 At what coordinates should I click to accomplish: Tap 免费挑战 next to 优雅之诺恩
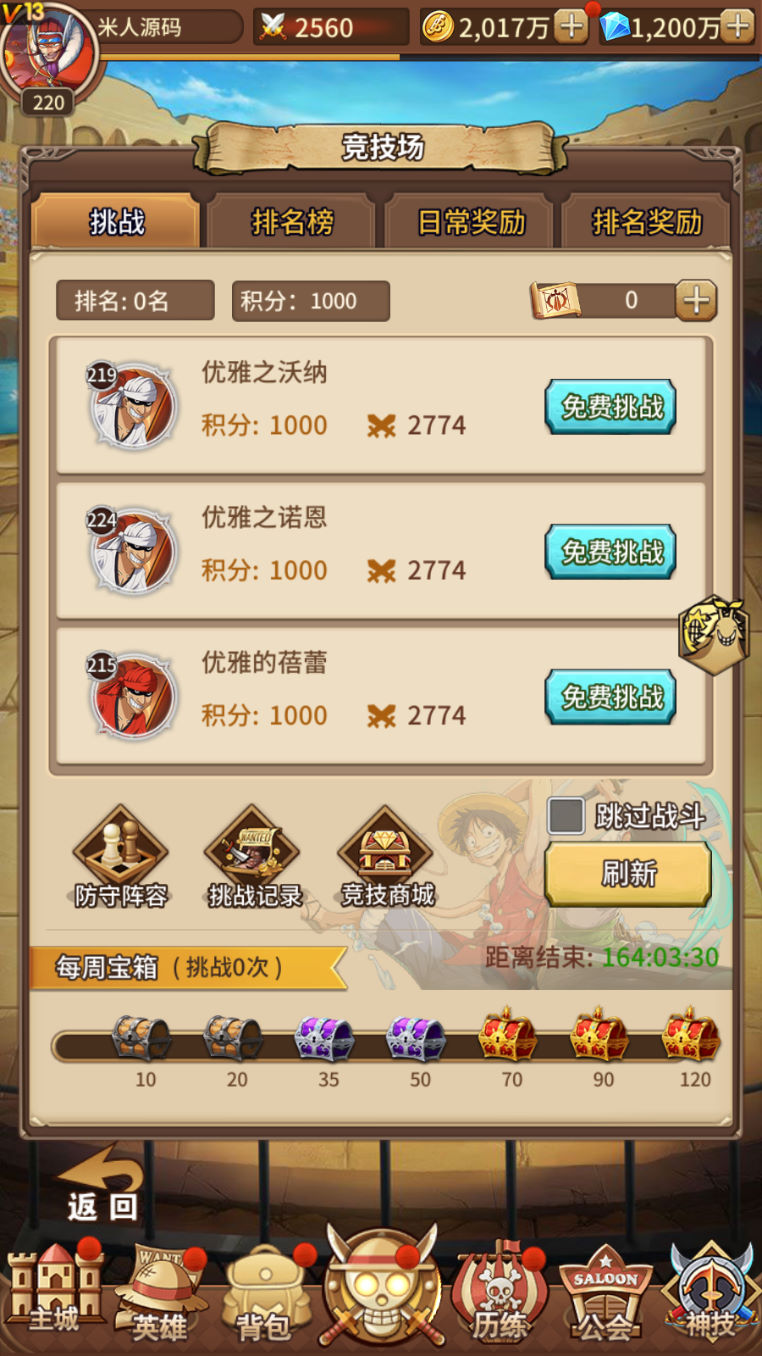pyautogui.click(x=610, y=552)
